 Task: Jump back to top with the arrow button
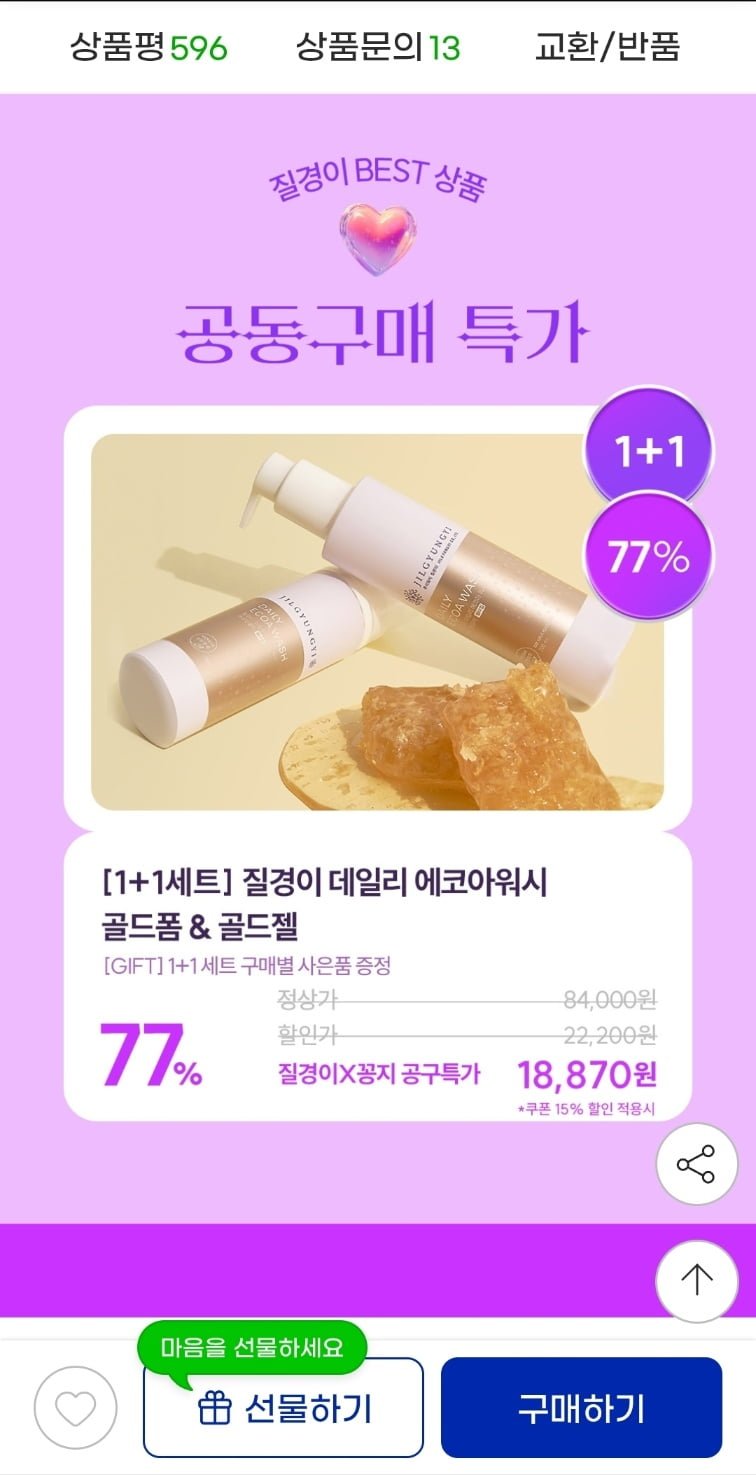click(x=696, y=1281)
